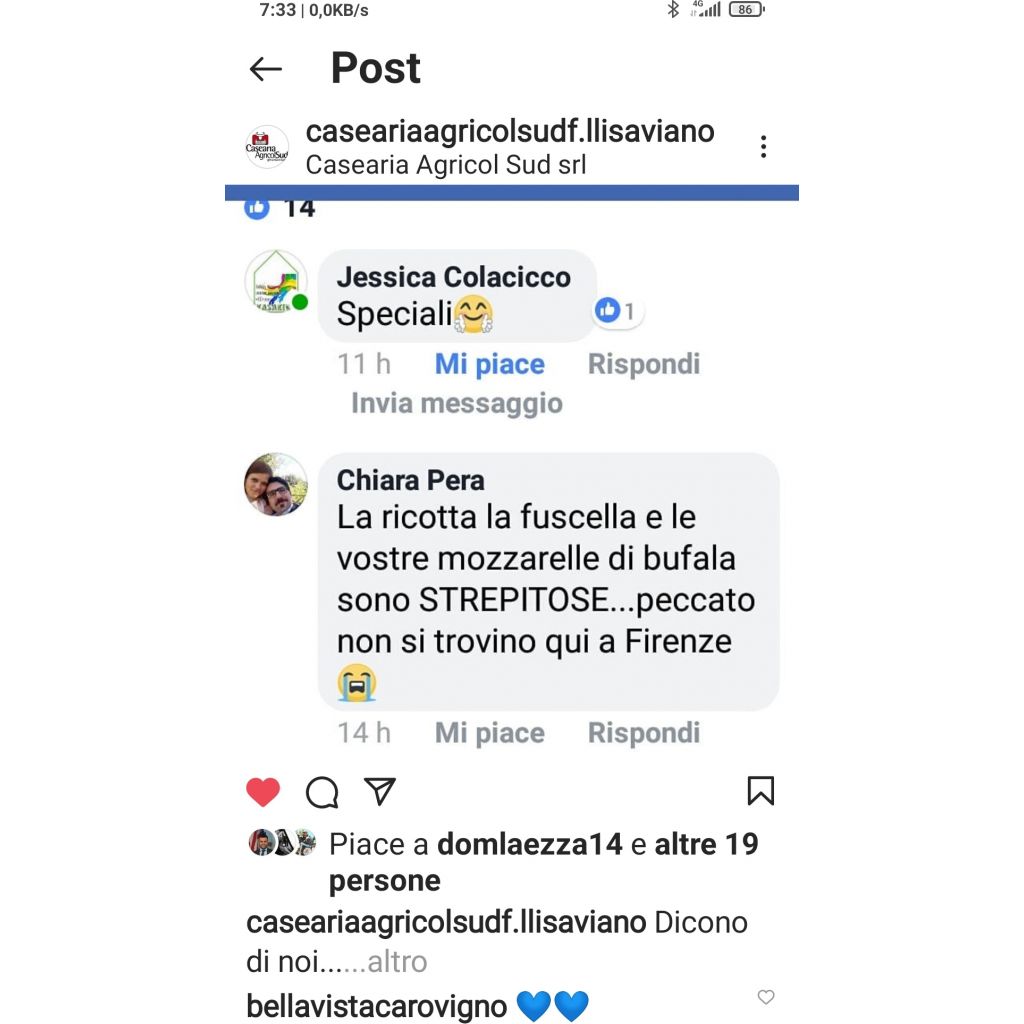Unlike the post with the red heart

tap(263, 792)
